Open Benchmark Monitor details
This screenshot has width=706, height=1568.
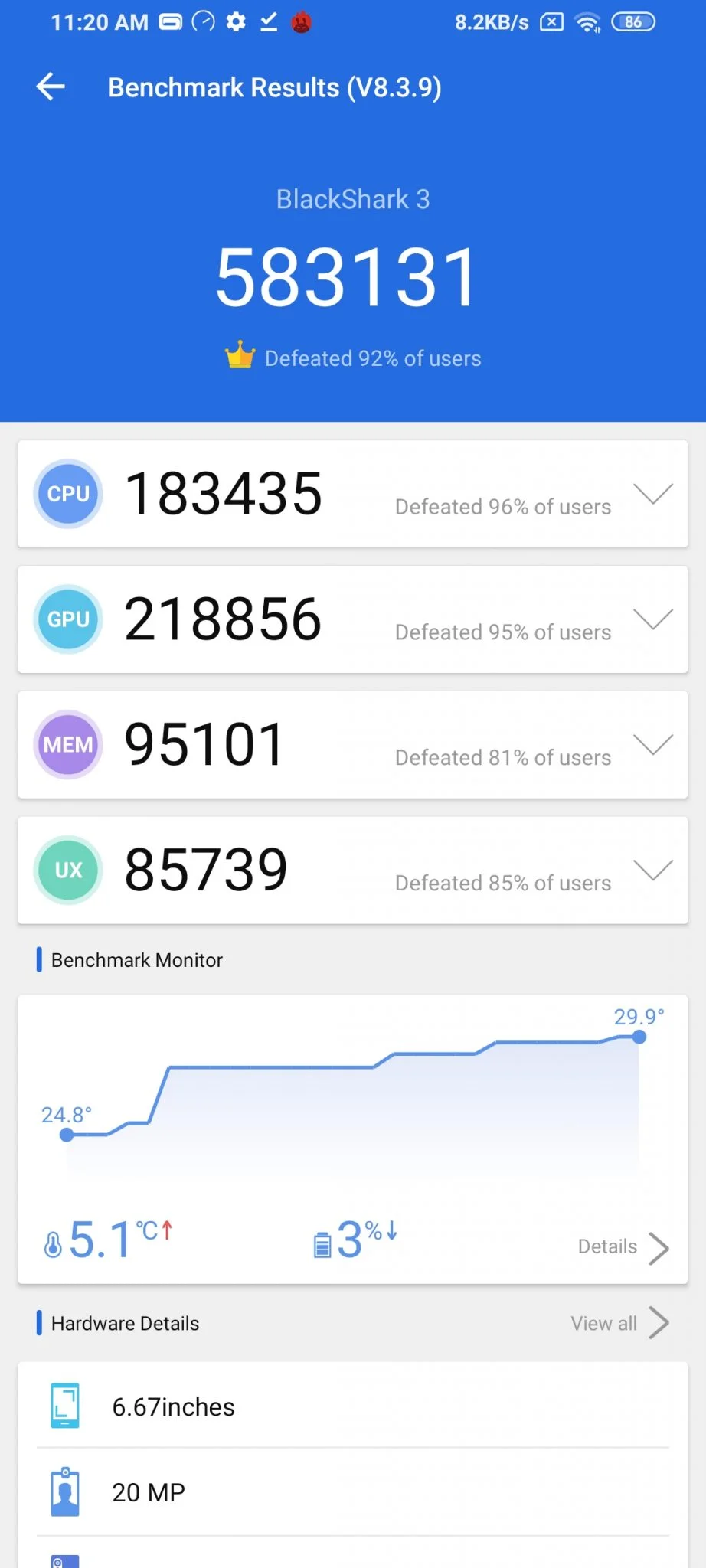pyautogui.click(x=623, y=1247)
